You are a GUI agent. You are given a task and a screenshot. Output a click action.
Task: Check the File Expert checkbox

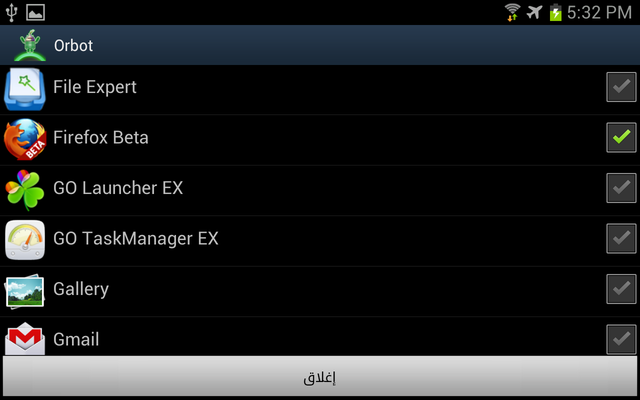(x=621, y=87)
